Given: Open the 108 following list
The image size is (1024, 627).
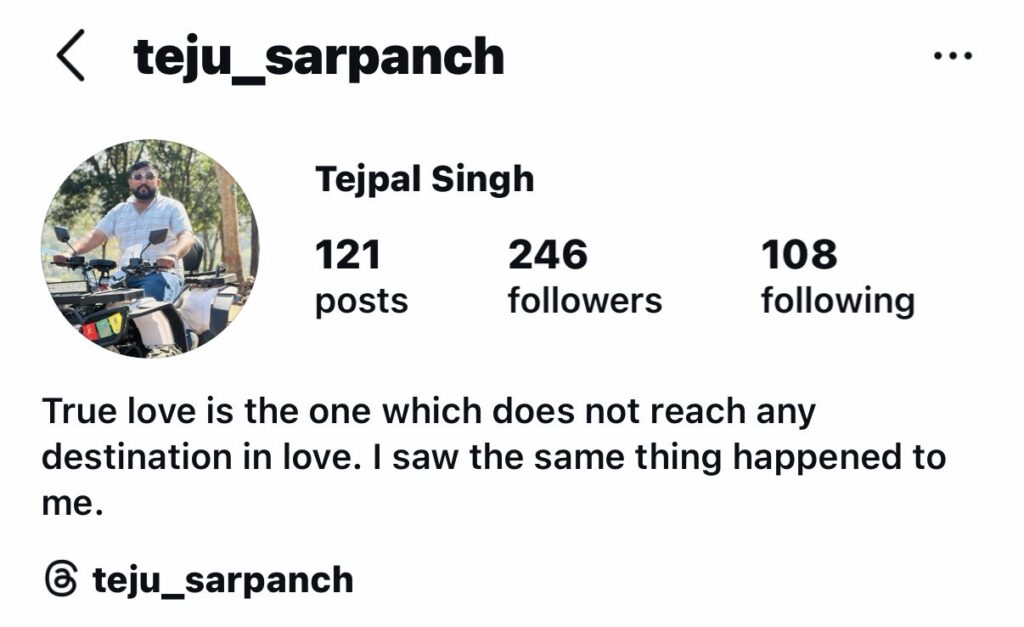Looking at the screenshot, I should 837,277.
